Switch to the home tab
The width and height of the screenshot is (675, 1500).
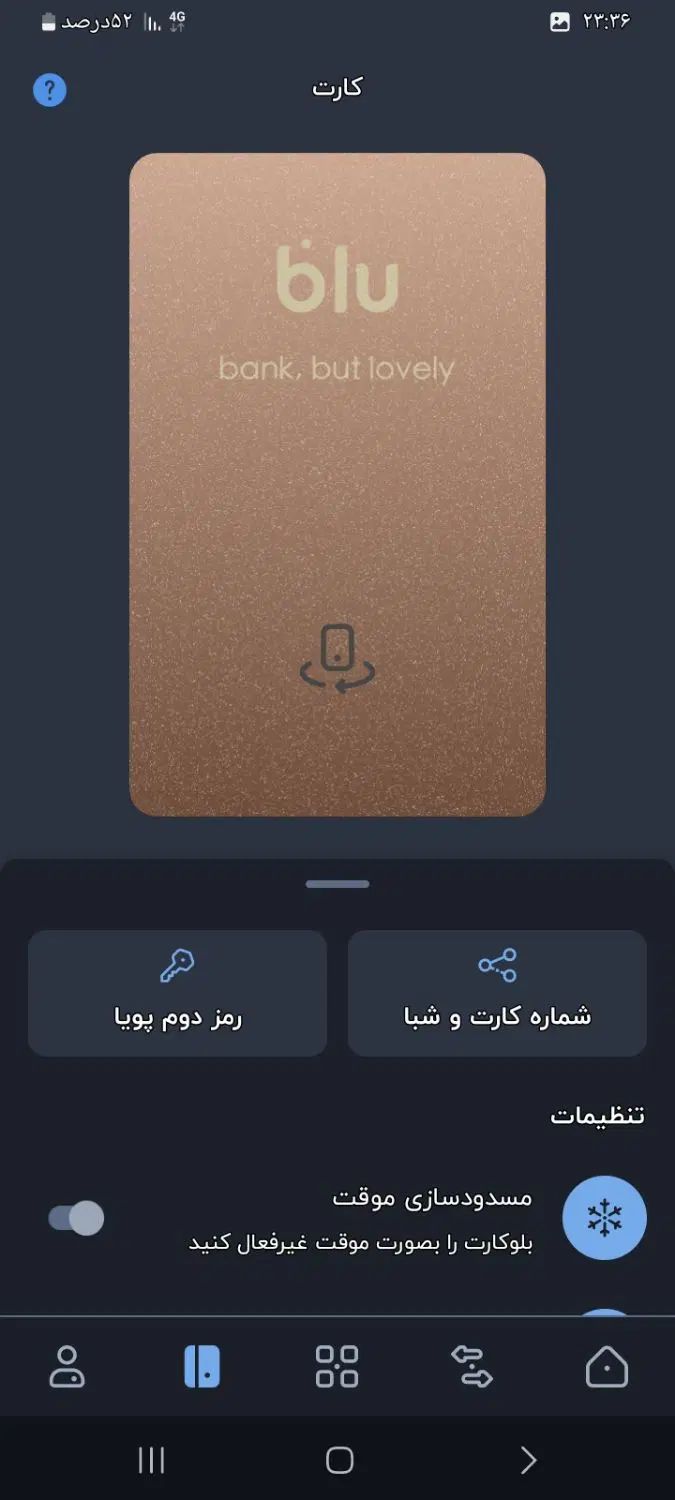coord(606,1366)
